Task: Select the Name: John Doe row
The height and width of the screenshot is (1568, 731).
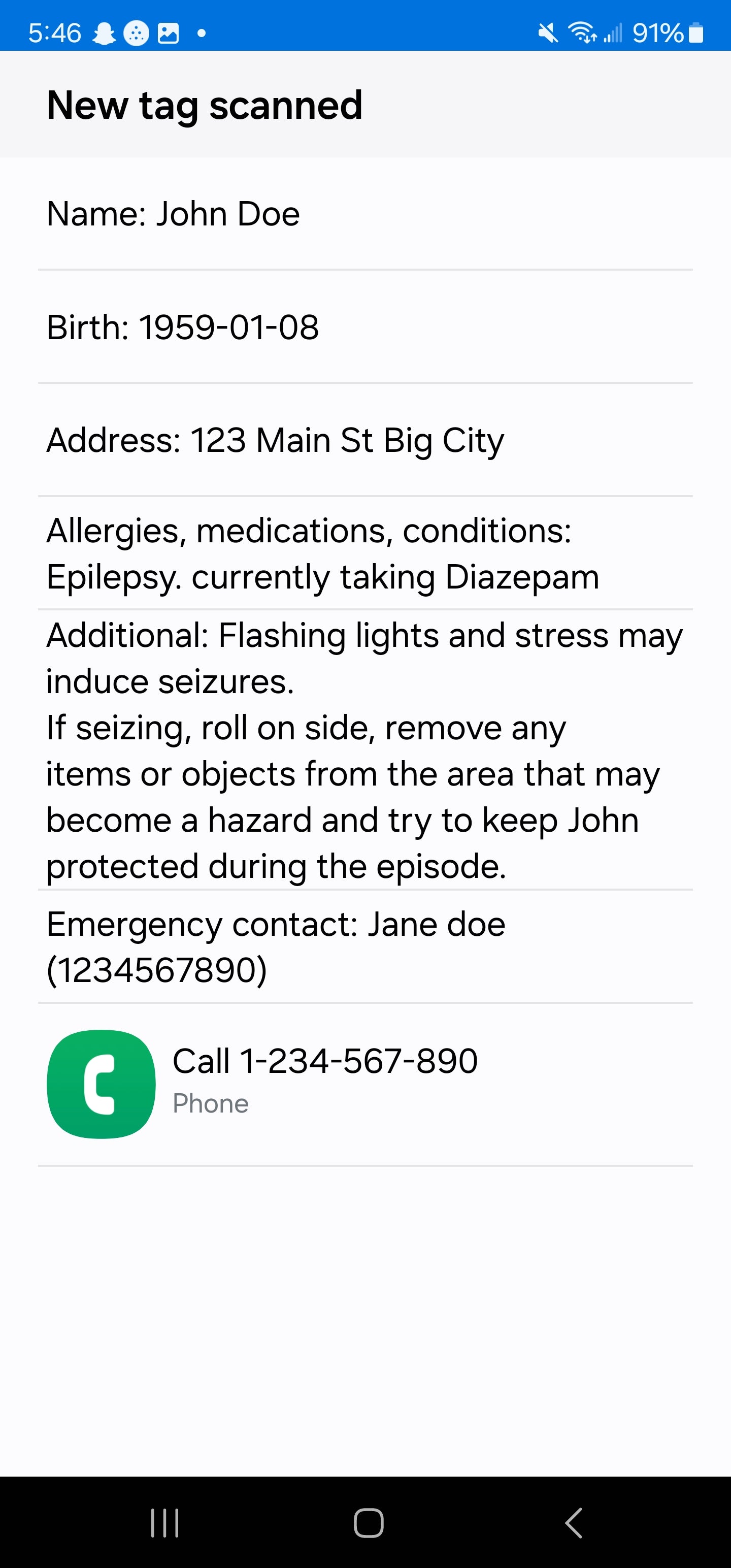Action: 365,213
